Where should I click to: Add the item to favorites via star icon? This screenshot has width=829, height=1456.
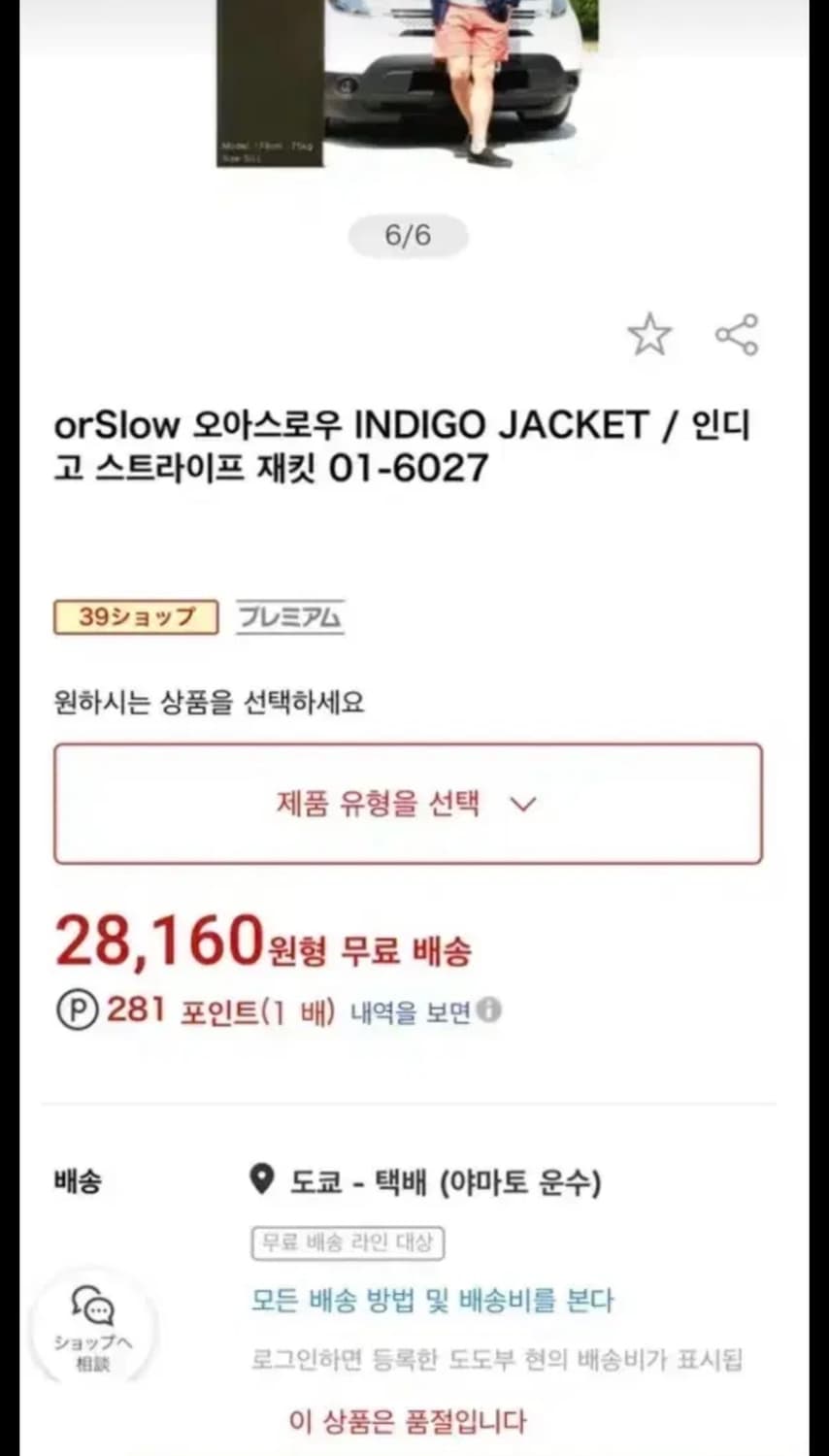coord(649,335)
